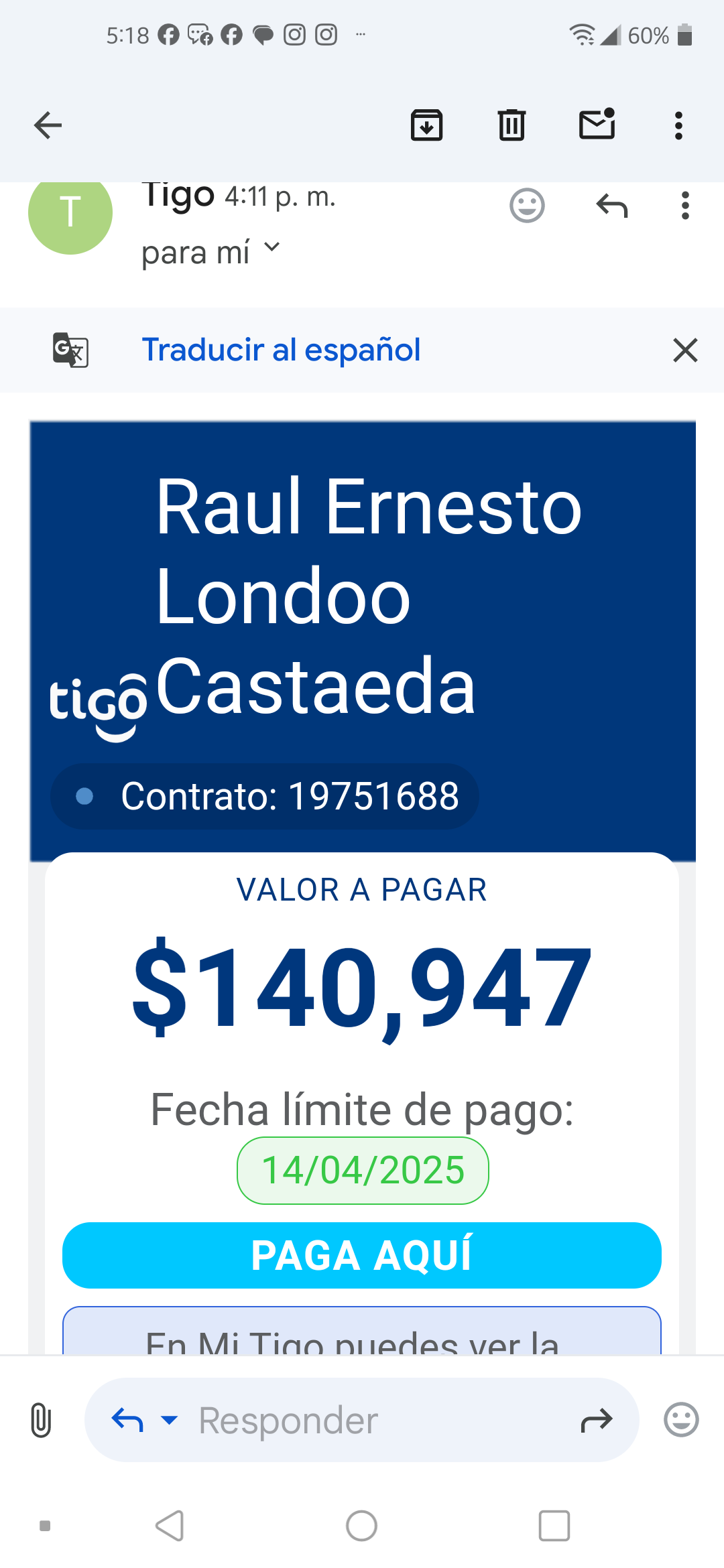This screenshot has height=1568, width=724.
Task: Forward this email
Action: tap(596, 1420)
